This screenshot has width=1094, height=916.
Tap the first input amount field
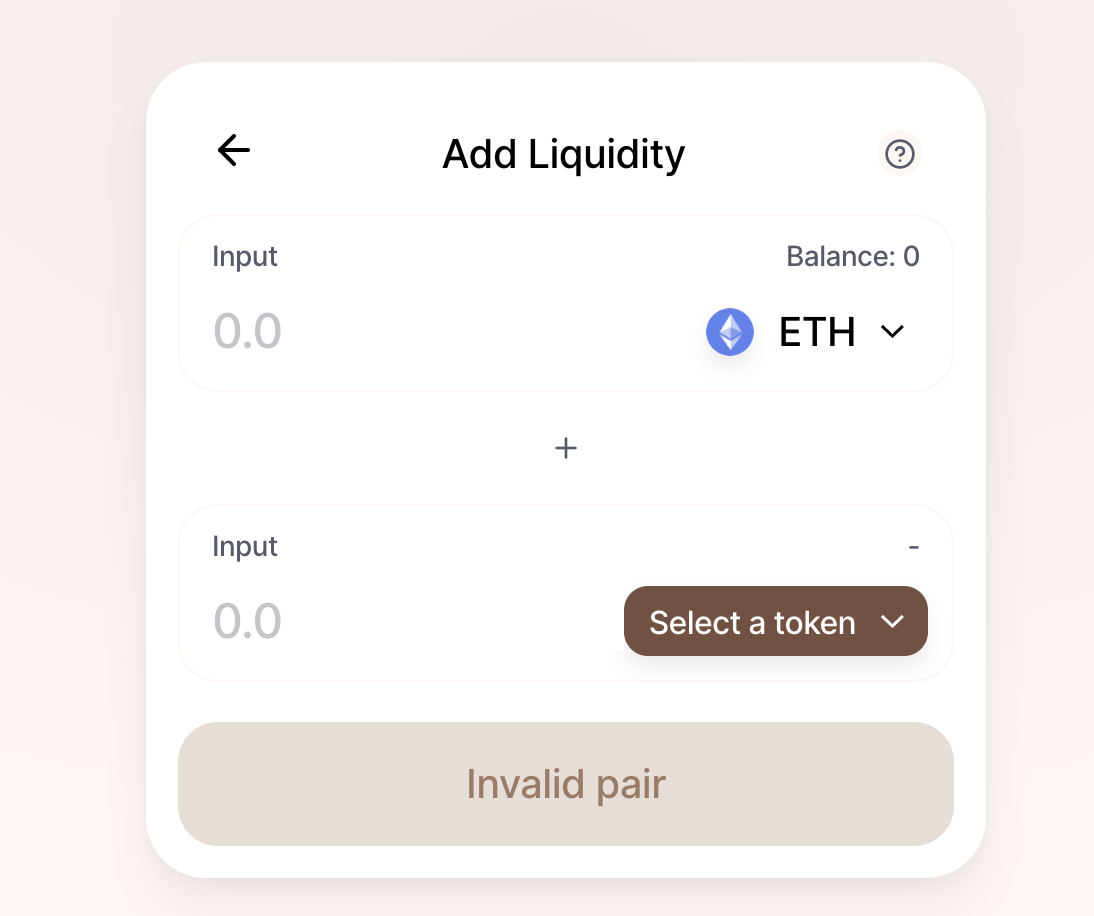tap(400, 332)
